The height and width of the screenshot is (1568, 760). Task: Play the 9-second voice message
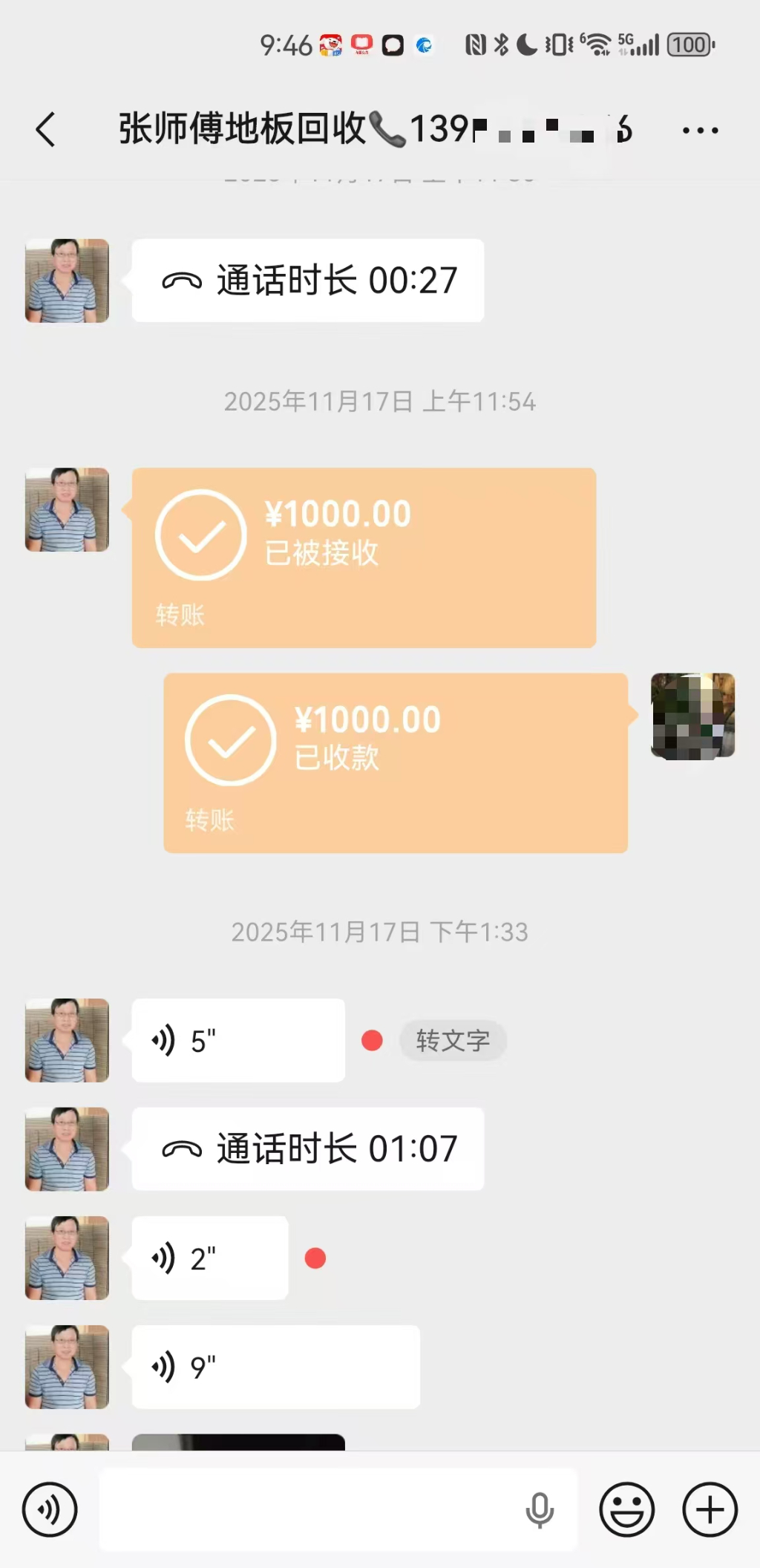pyautogui.click(x=275, y=1367)
